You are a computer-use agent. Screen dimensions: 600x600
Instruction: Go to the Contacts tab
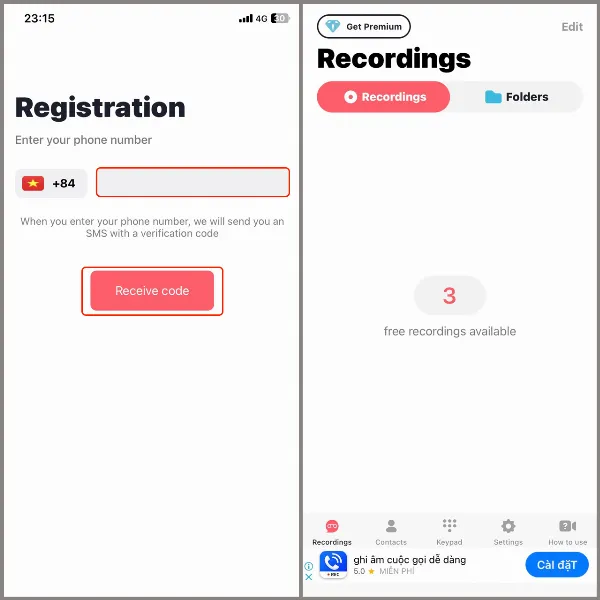coord(391,531)
